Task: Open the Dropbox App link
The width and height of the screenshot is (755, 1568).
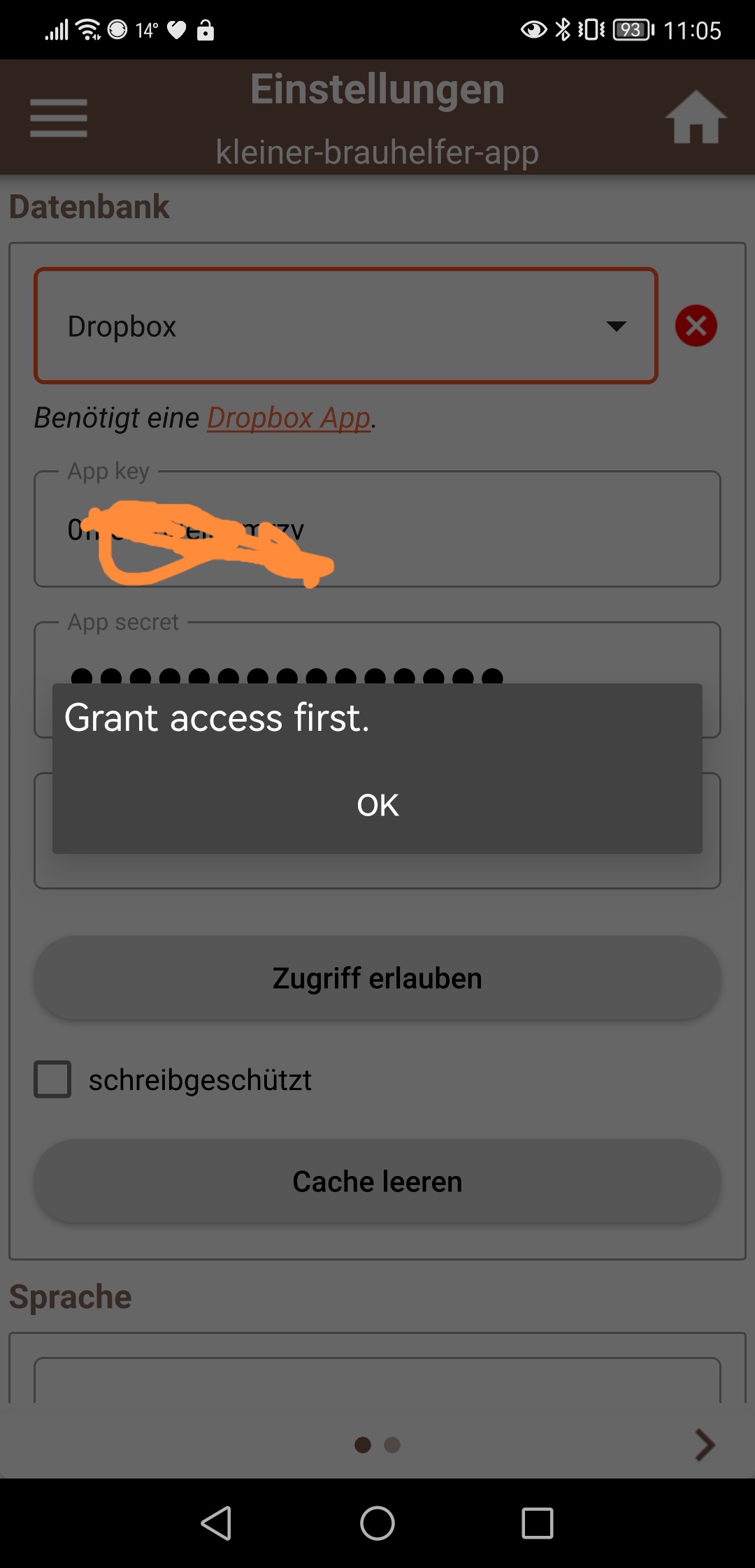Action: point(289,418)
